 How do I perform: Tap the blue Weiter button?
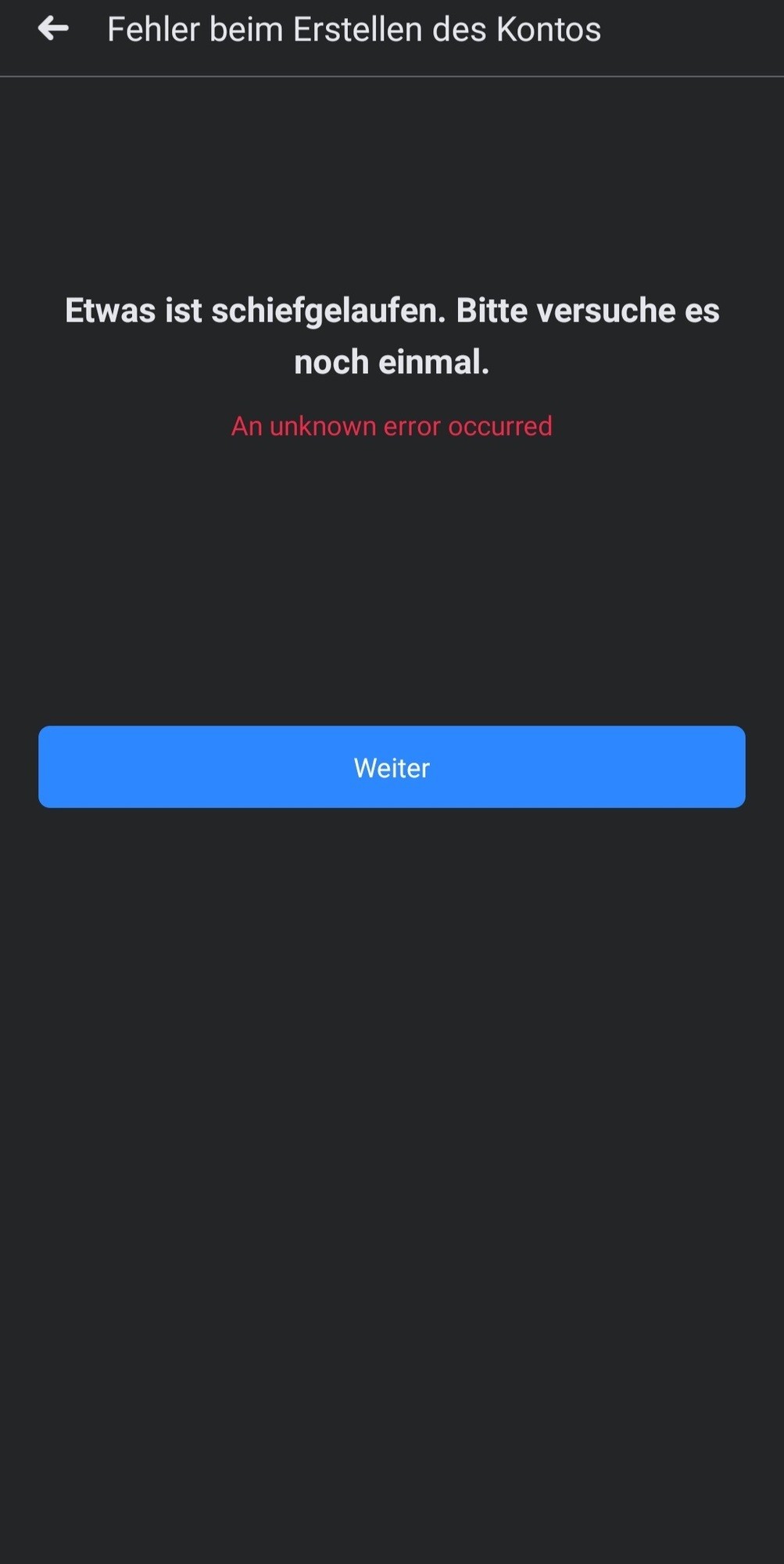[x=392, y=766]
